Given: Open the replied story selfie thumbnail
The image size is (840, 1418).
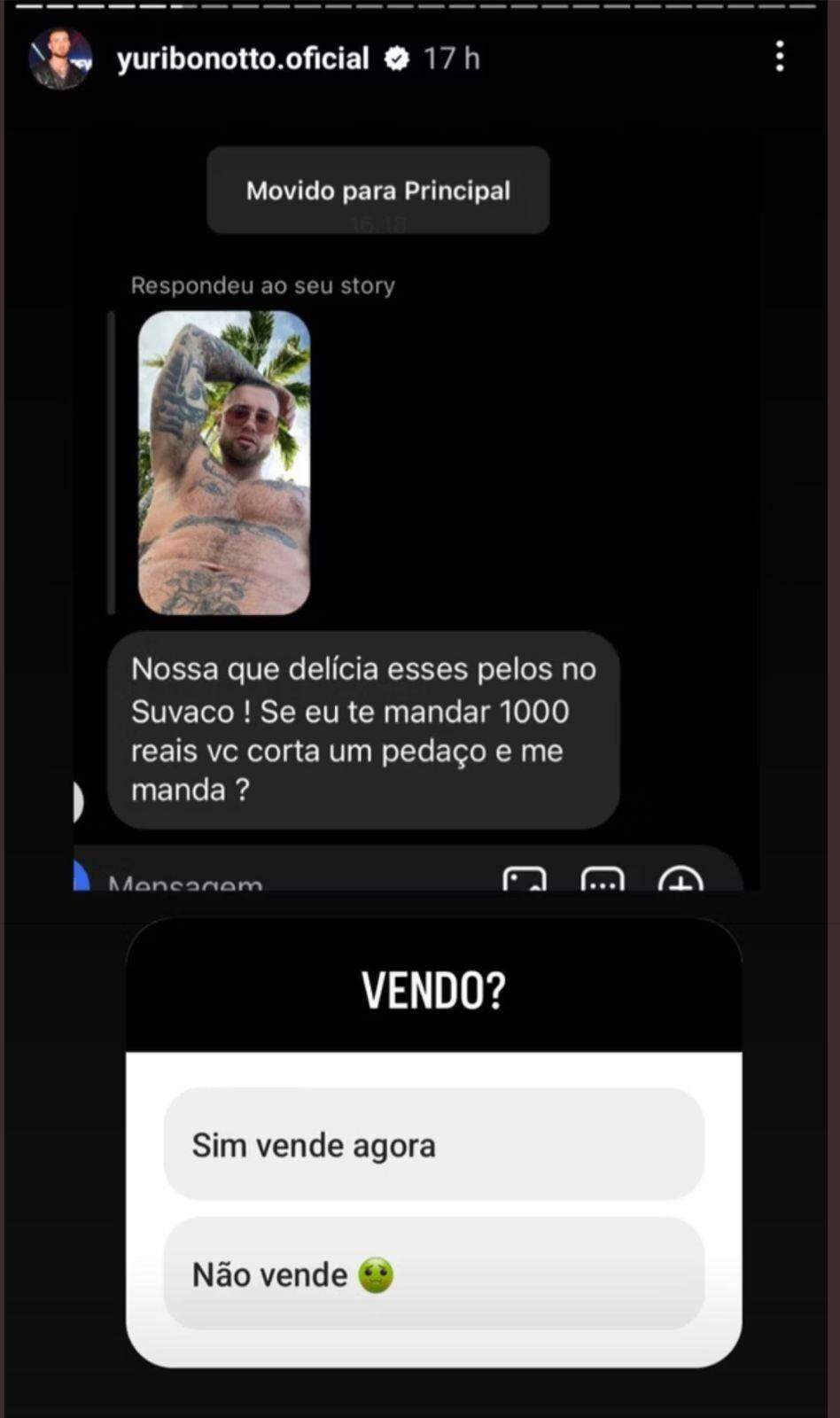Looking at the screenshot, I should coord(222,461).
